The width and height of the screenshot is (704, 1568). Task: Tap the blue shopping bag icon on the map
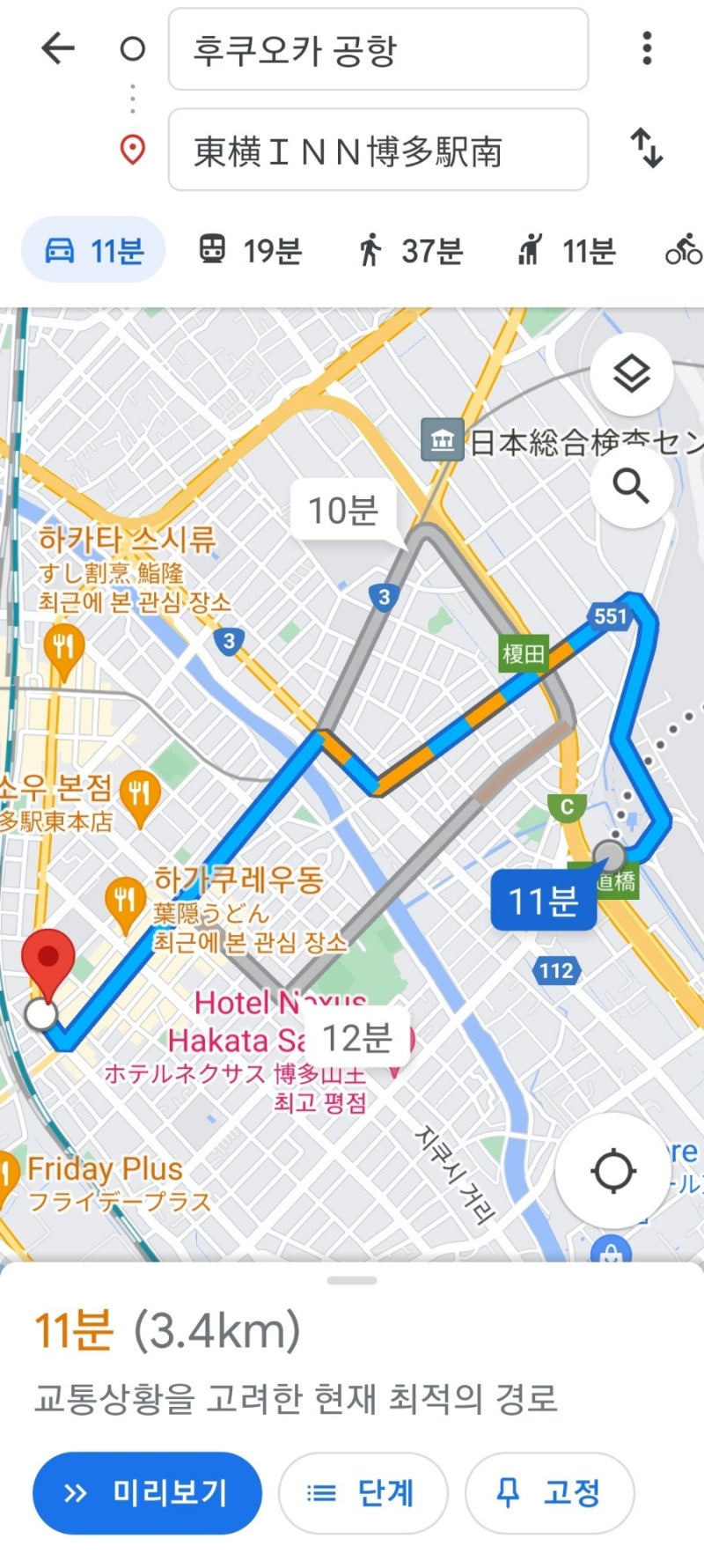point(613,1248)
